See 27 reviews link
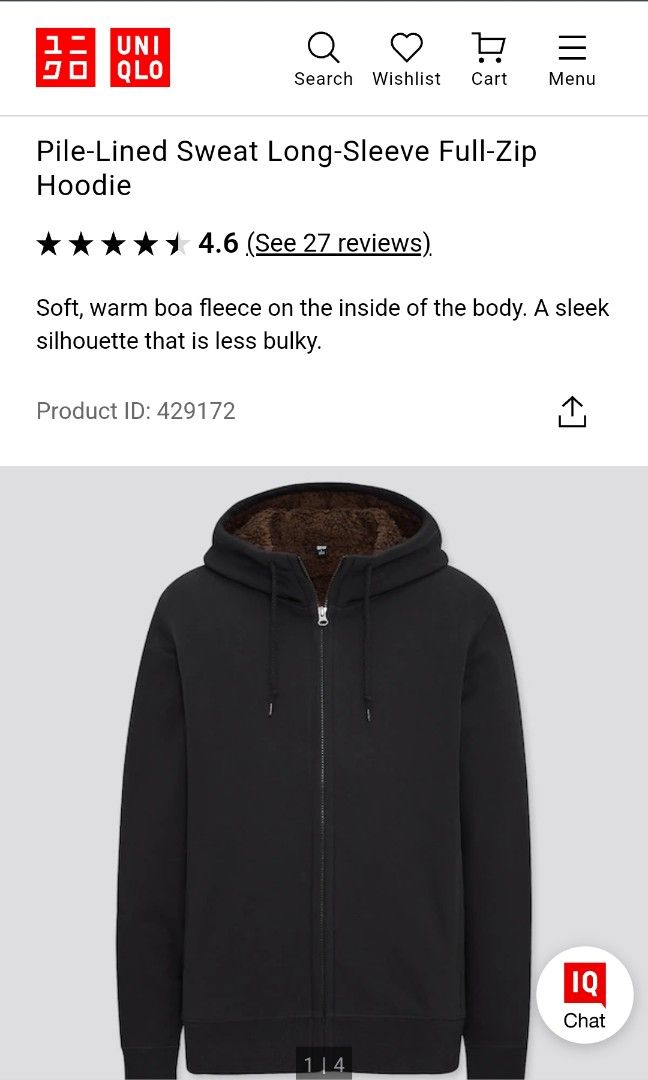 [338, 243]
